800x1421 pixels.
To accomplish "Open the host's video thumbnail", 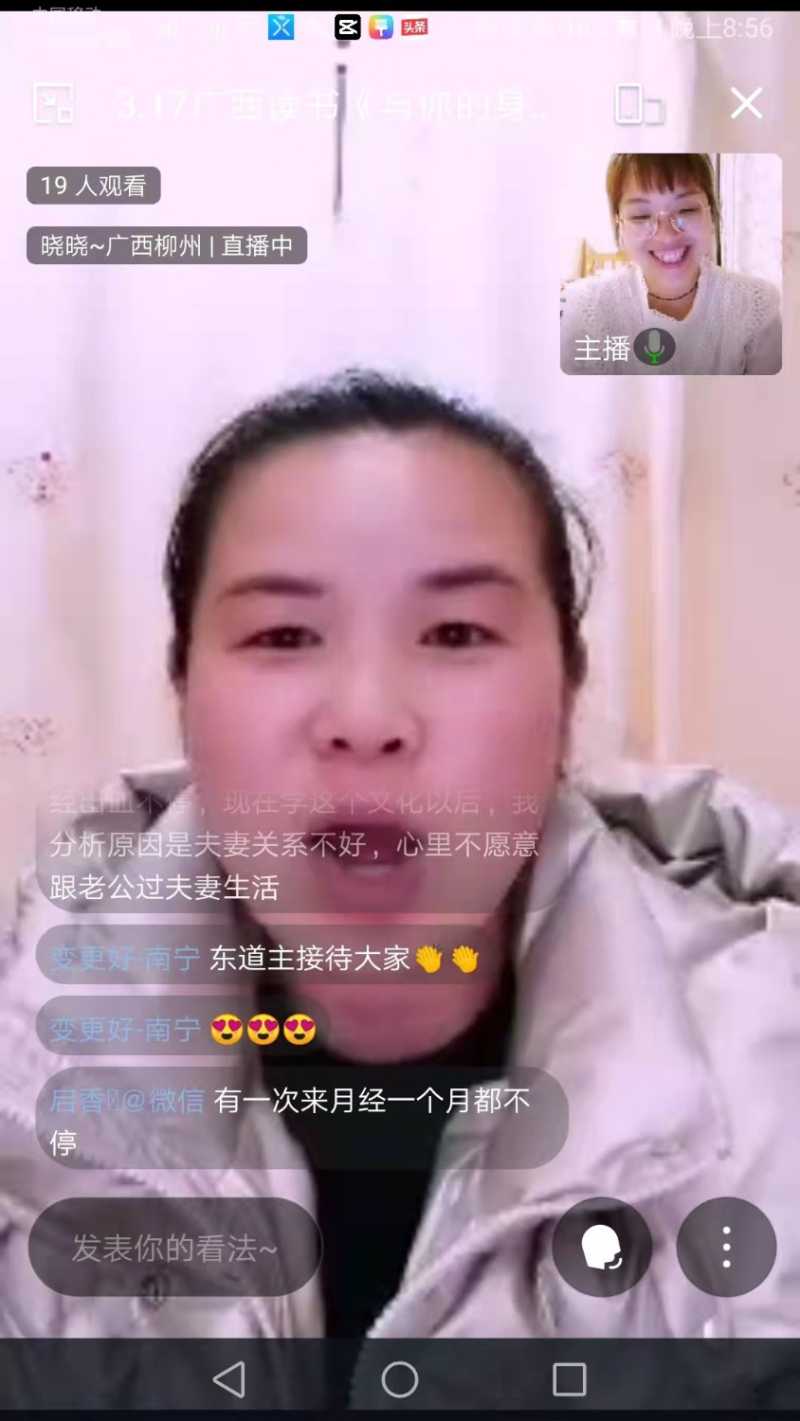I will coord(670,263).
